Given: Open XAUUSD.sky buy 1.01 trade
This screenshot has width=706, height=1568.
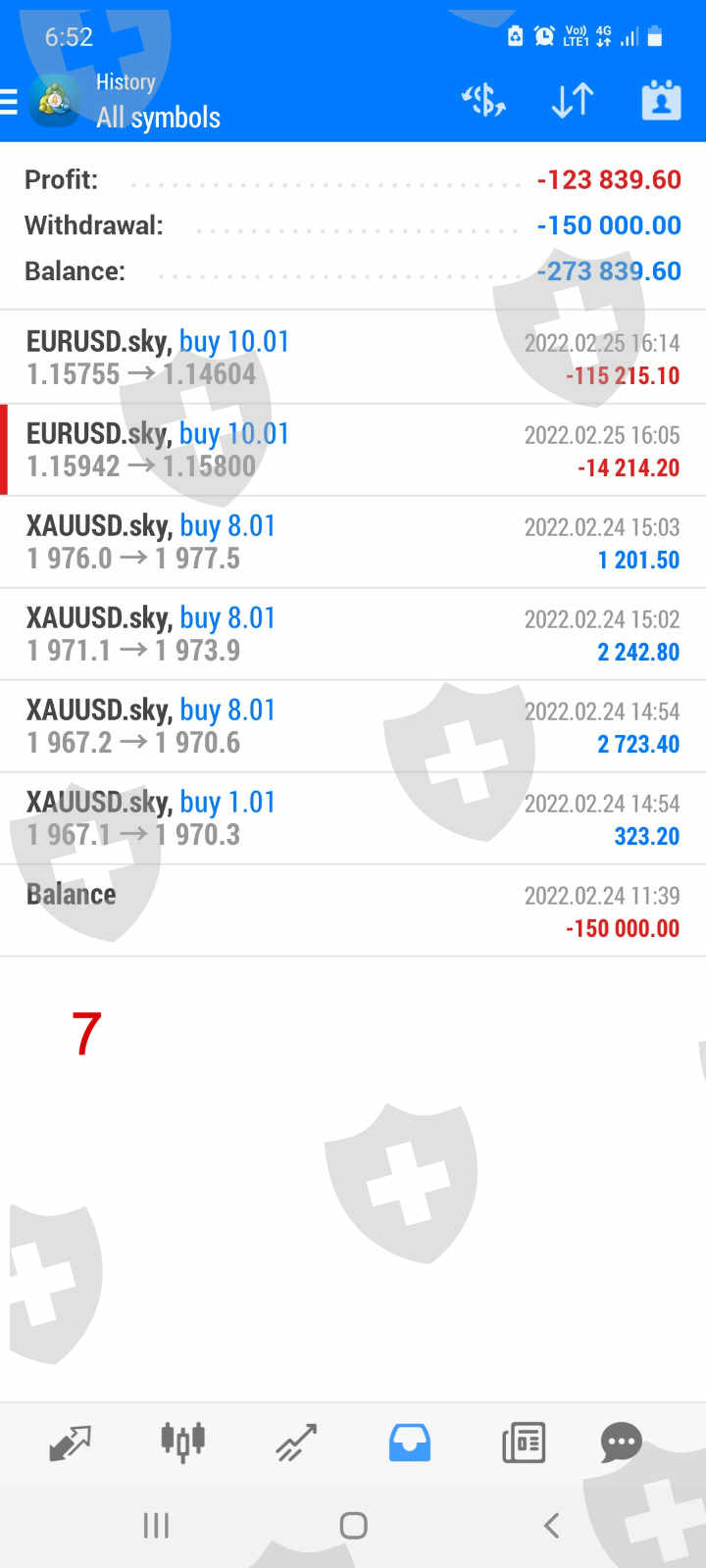Looking at the screenshot, I should [353, 818].
